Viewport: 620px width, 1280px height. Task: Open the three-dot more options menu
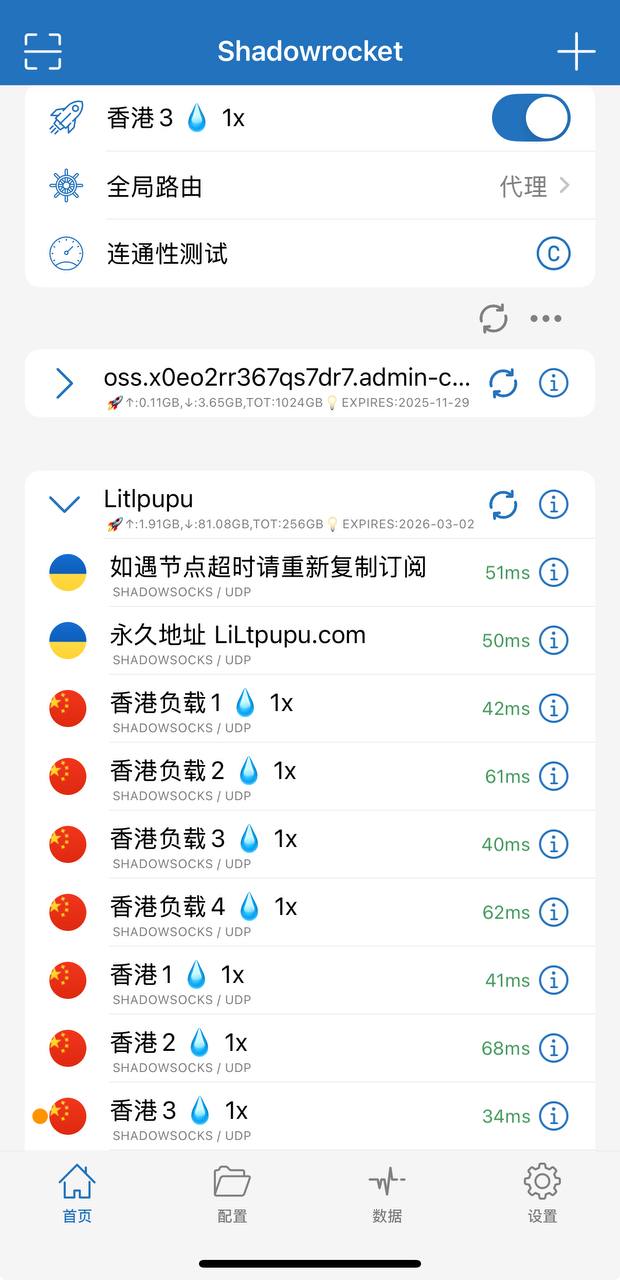pos(546,319)
